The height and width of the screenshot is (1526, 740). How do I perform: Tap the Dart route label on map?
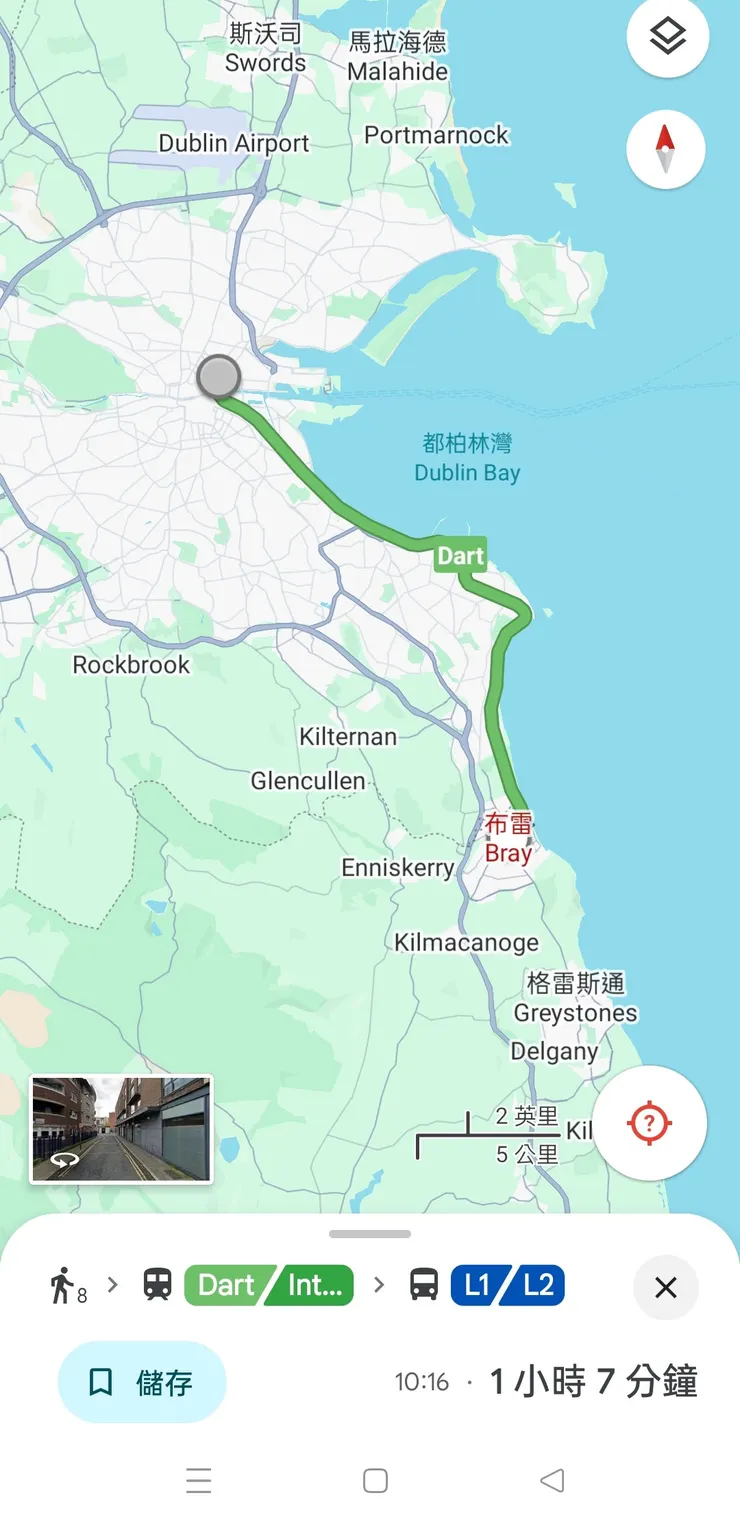(x=460, y=556)
